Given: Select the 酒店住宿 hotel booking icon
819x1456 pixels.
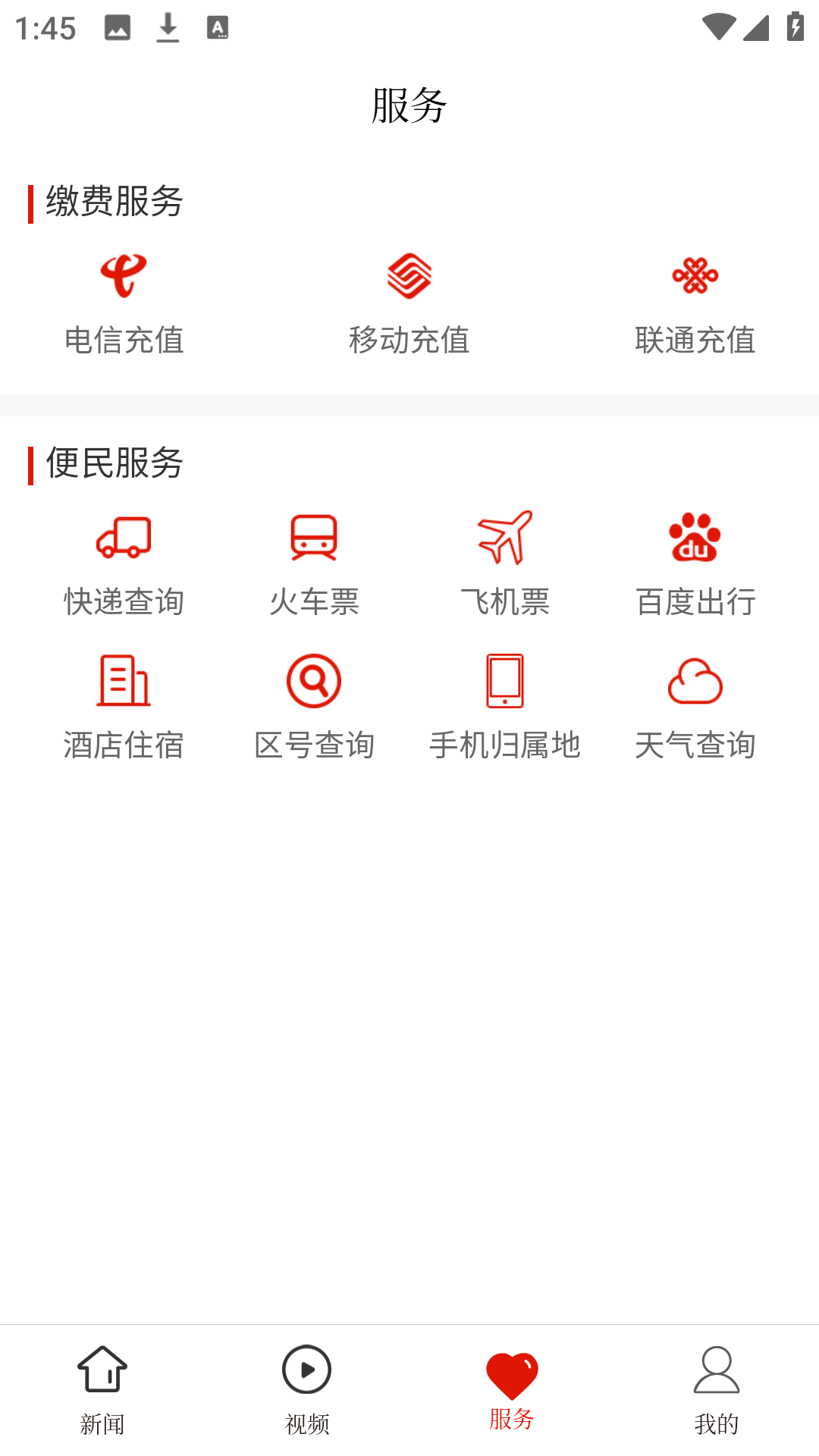Looking at the screenshot, I should pyautogui.click(x=124, y=681).
